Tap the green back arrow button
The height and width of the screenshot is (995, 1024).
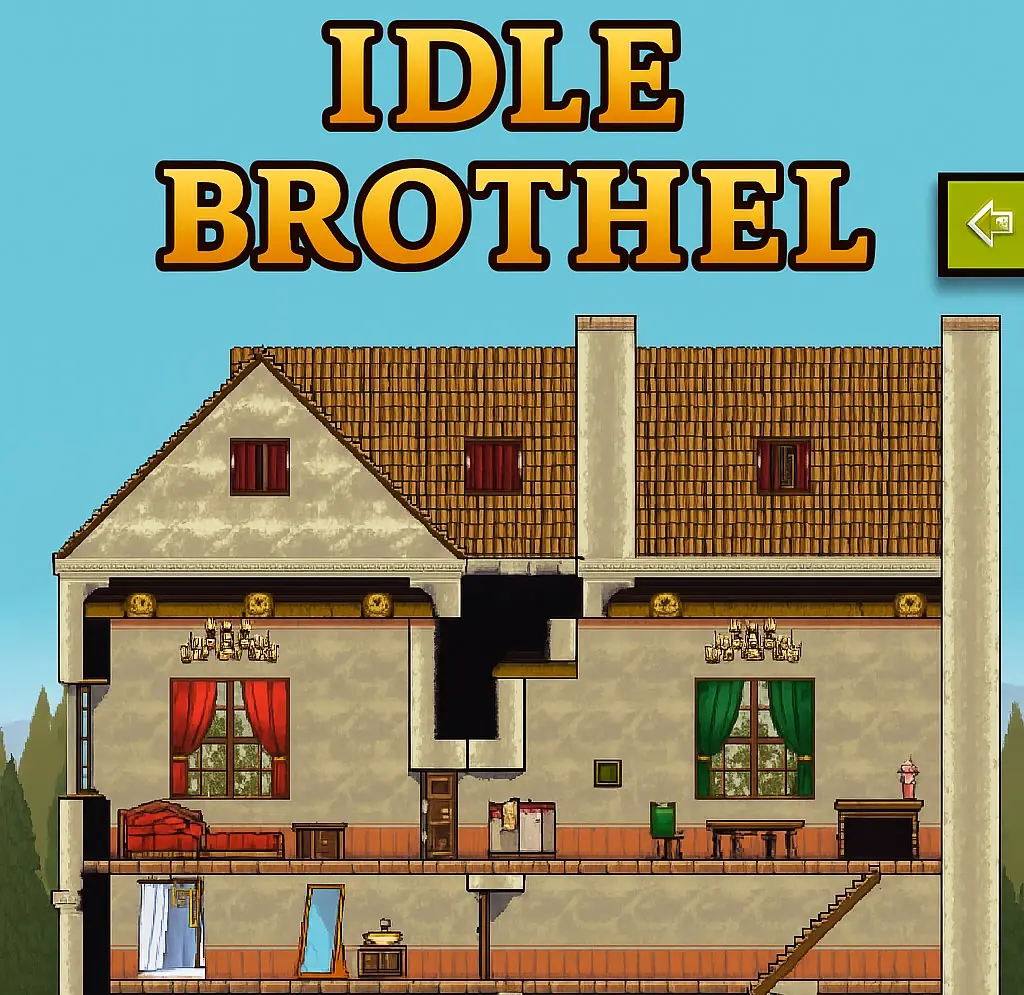(985, 224)
